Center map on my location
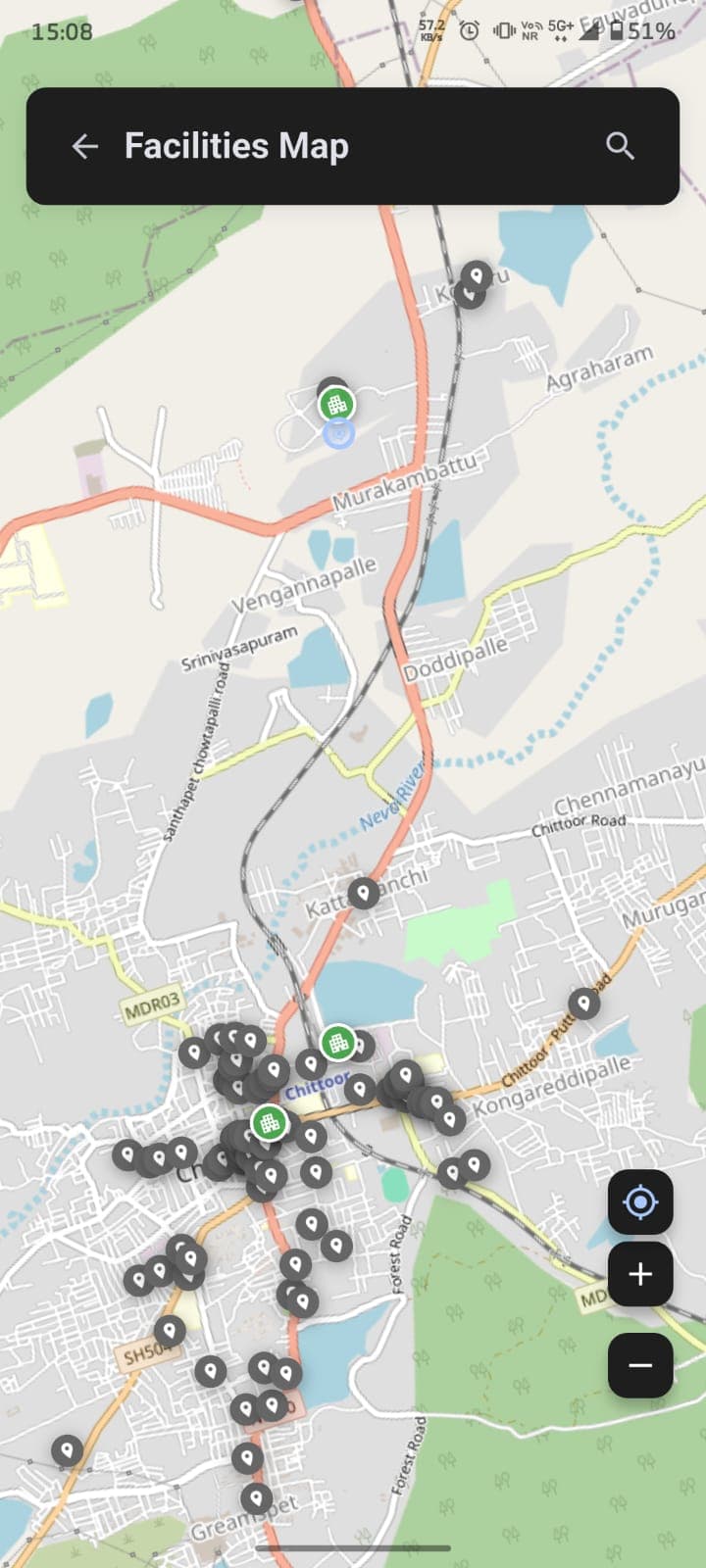Viewport: 706px width, 1568px height. point(640,1201)
